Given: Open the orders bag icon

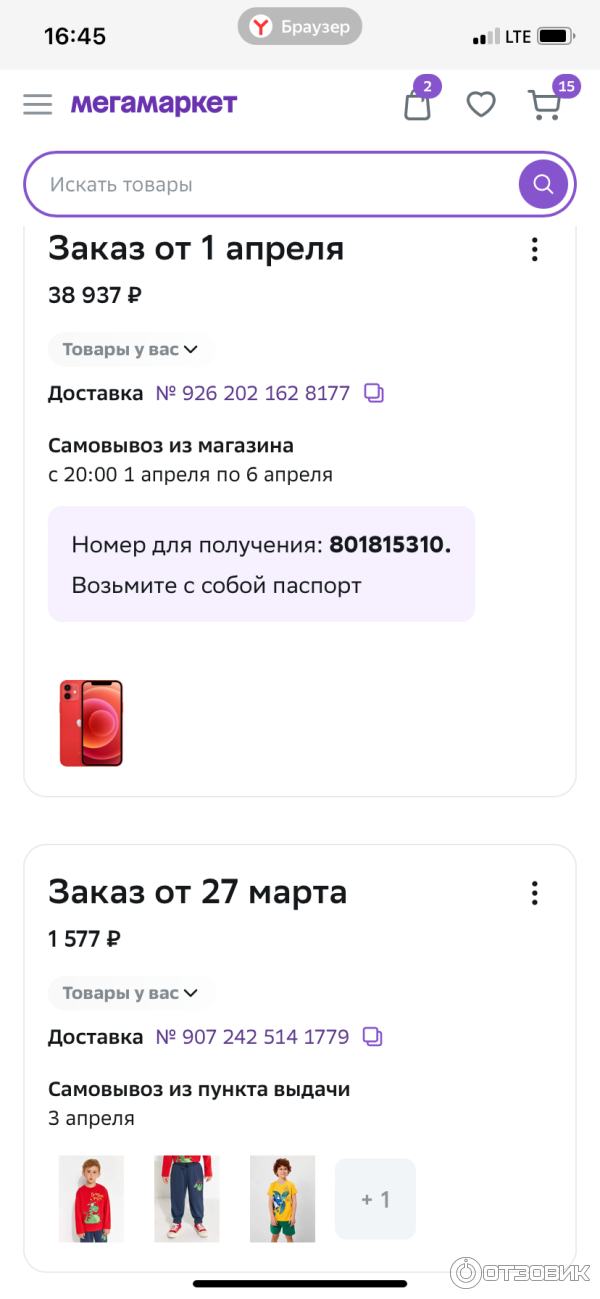Looking at the screenshot, I should [x=418, y=104].
